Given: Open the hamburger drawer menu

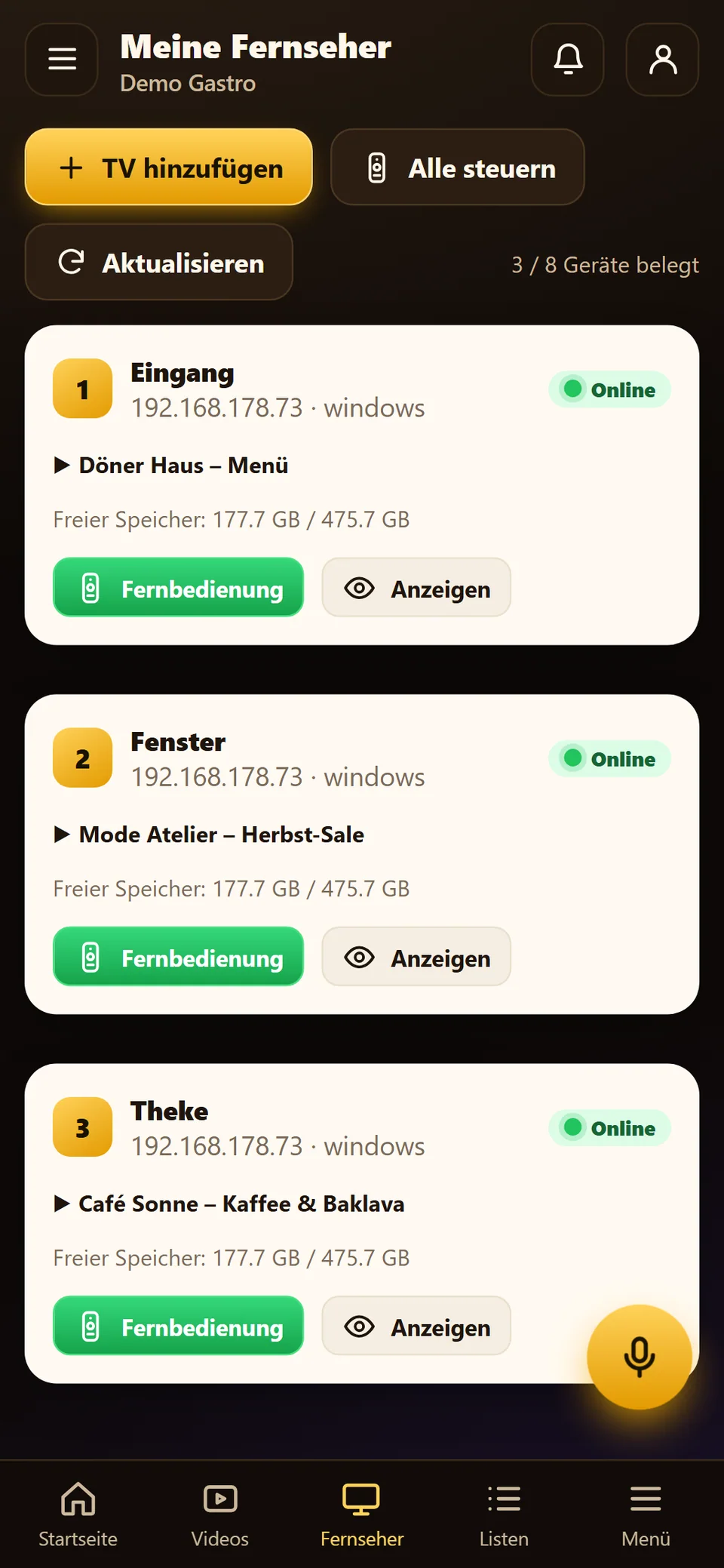Looking at the screenshot, I should (62, 60).
